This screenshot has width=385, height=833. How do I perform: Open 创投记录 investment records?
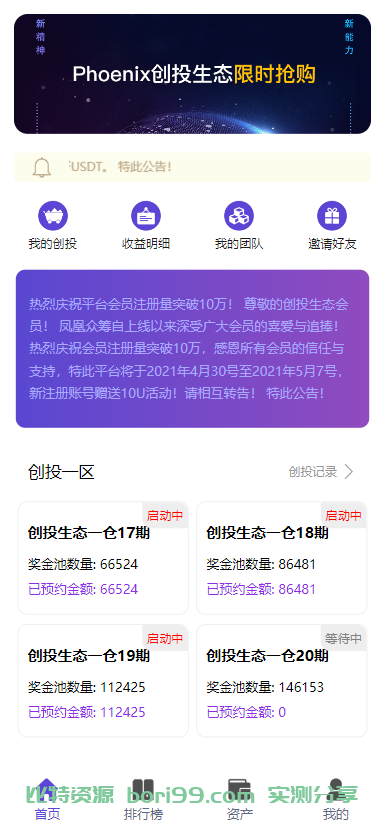(x=321, y=472)
